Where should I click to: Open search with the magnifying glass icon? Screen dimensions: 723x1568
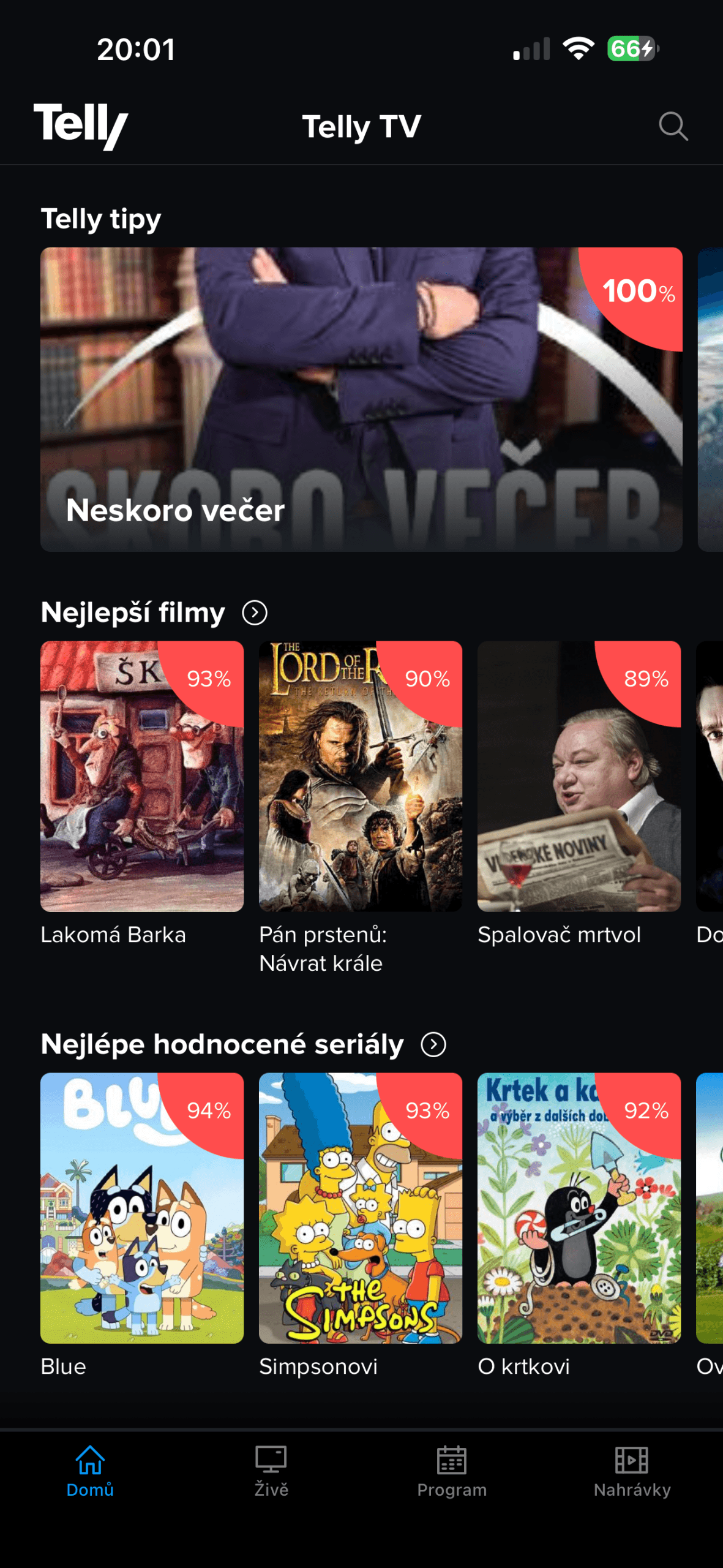[x=673, y=127]
